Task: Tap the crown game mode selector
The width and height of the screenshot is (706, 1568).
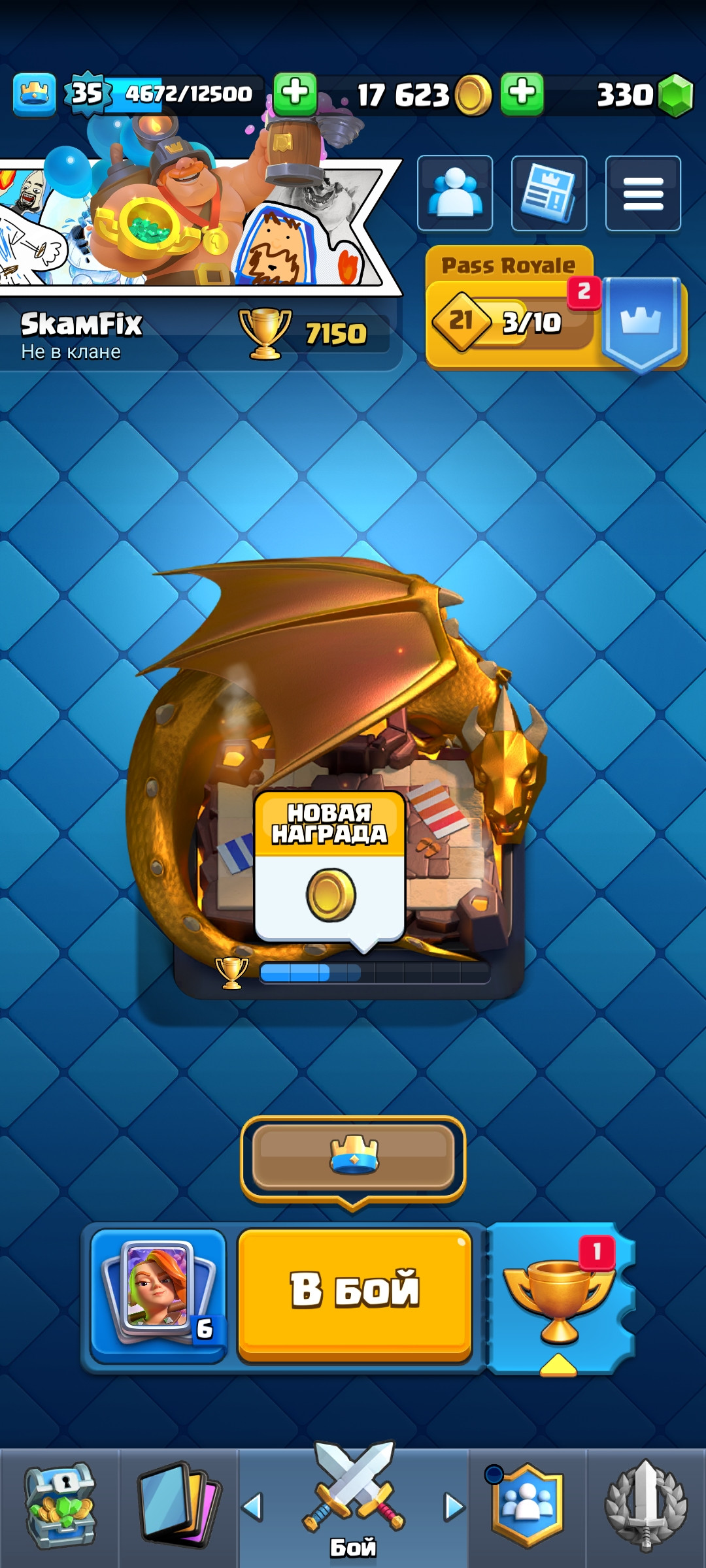Action: (x=353, y=1157)
